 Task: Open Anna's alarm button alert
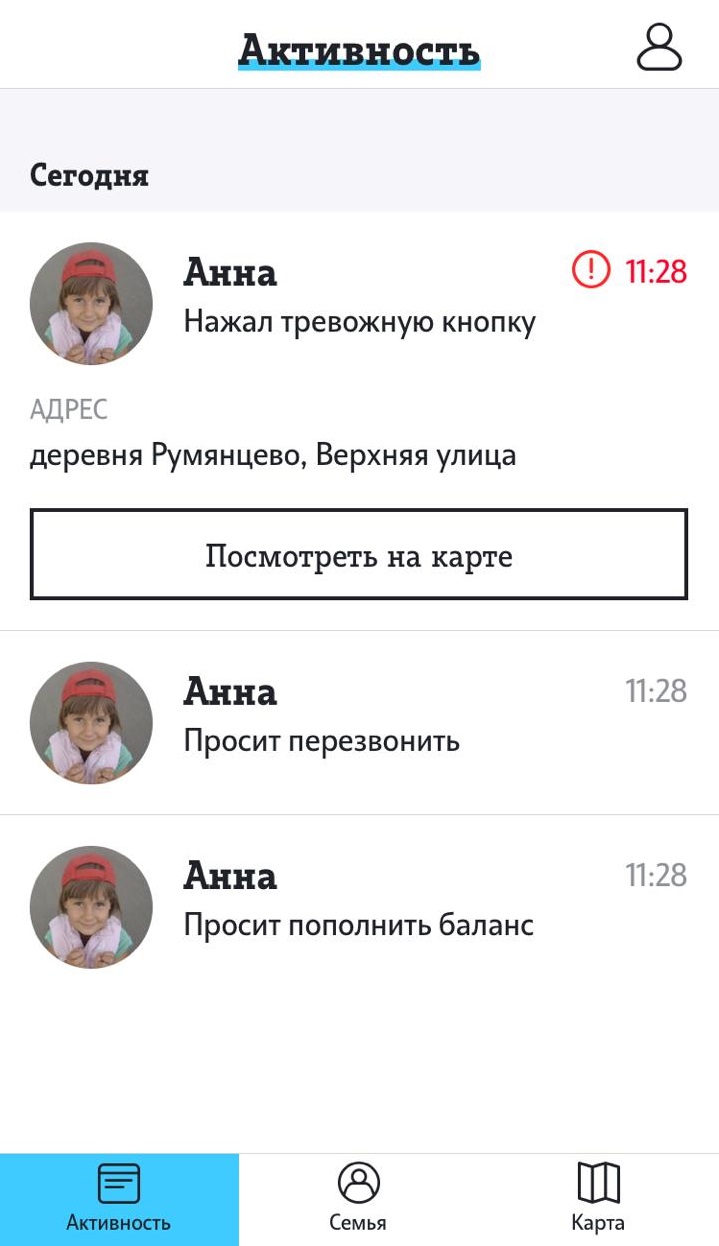coord(359,322)
